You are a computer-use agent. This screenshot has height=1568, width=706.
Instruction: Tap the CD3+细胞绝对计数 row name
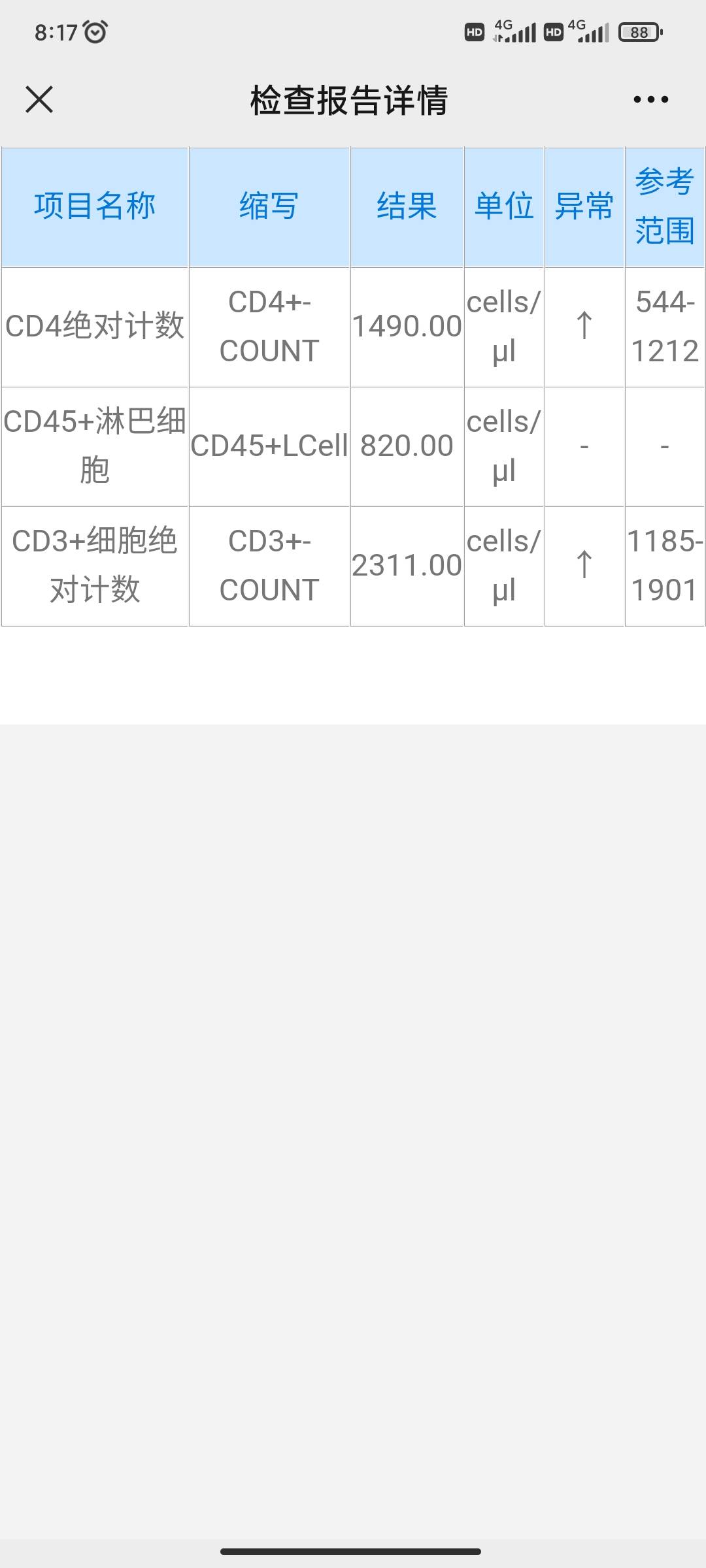coord(95,564)
